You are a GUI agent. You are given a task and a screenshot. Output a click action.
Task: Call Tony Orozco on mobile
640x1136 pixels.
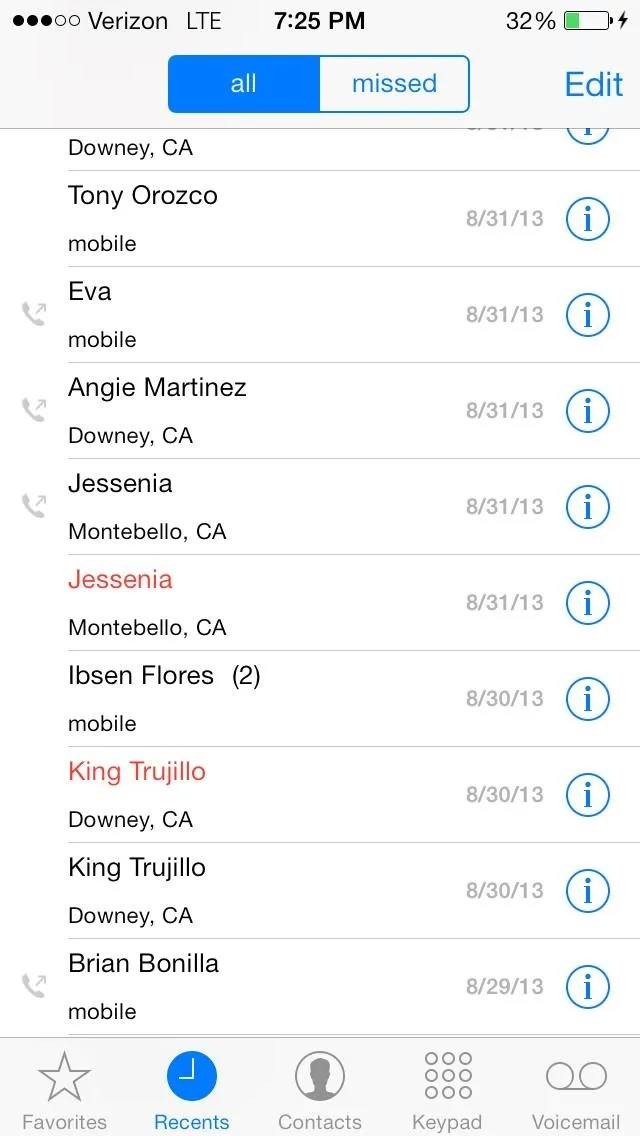coord(250,218)
